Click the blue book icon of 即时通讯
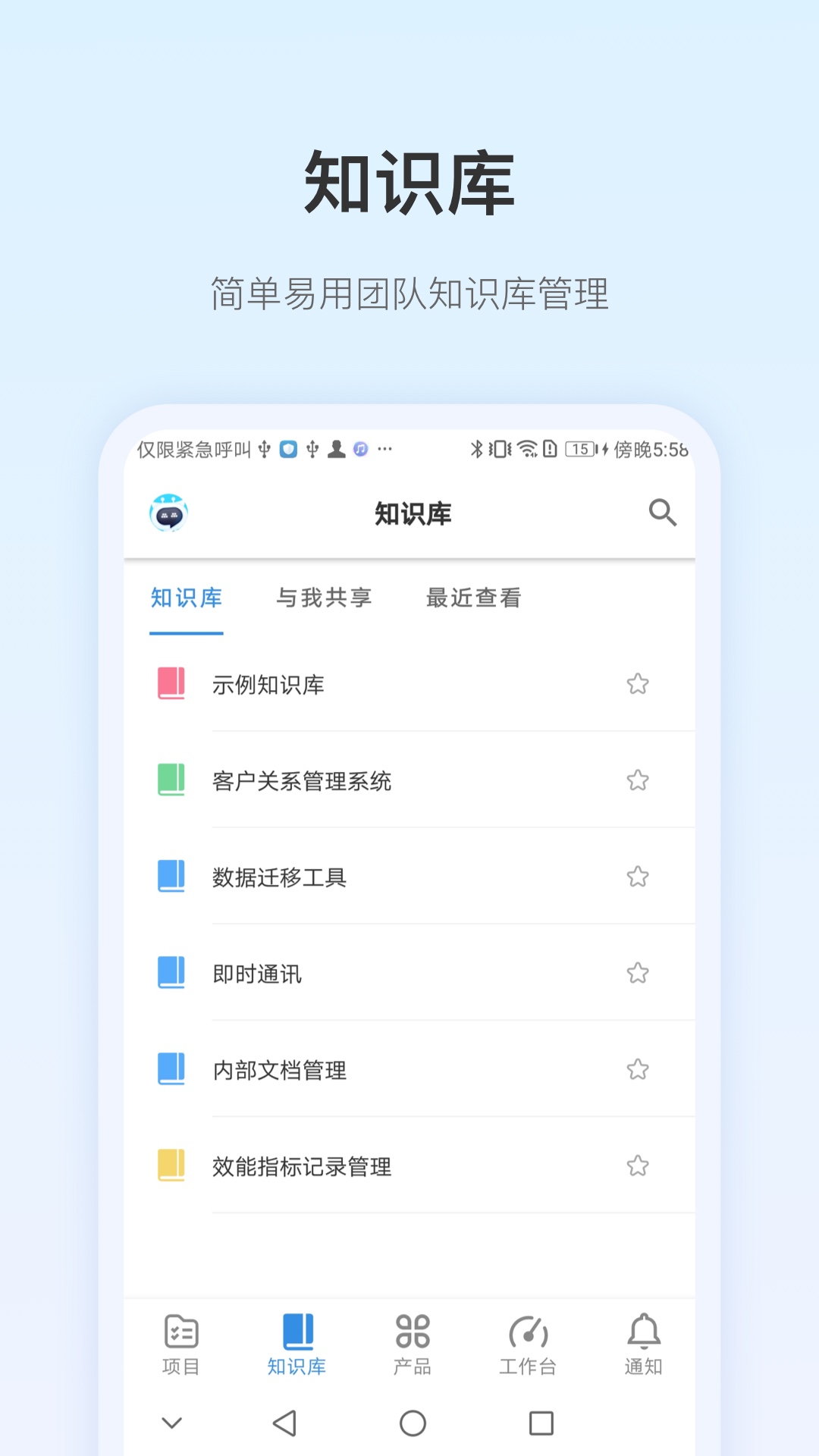 click(x=172, y=973)
